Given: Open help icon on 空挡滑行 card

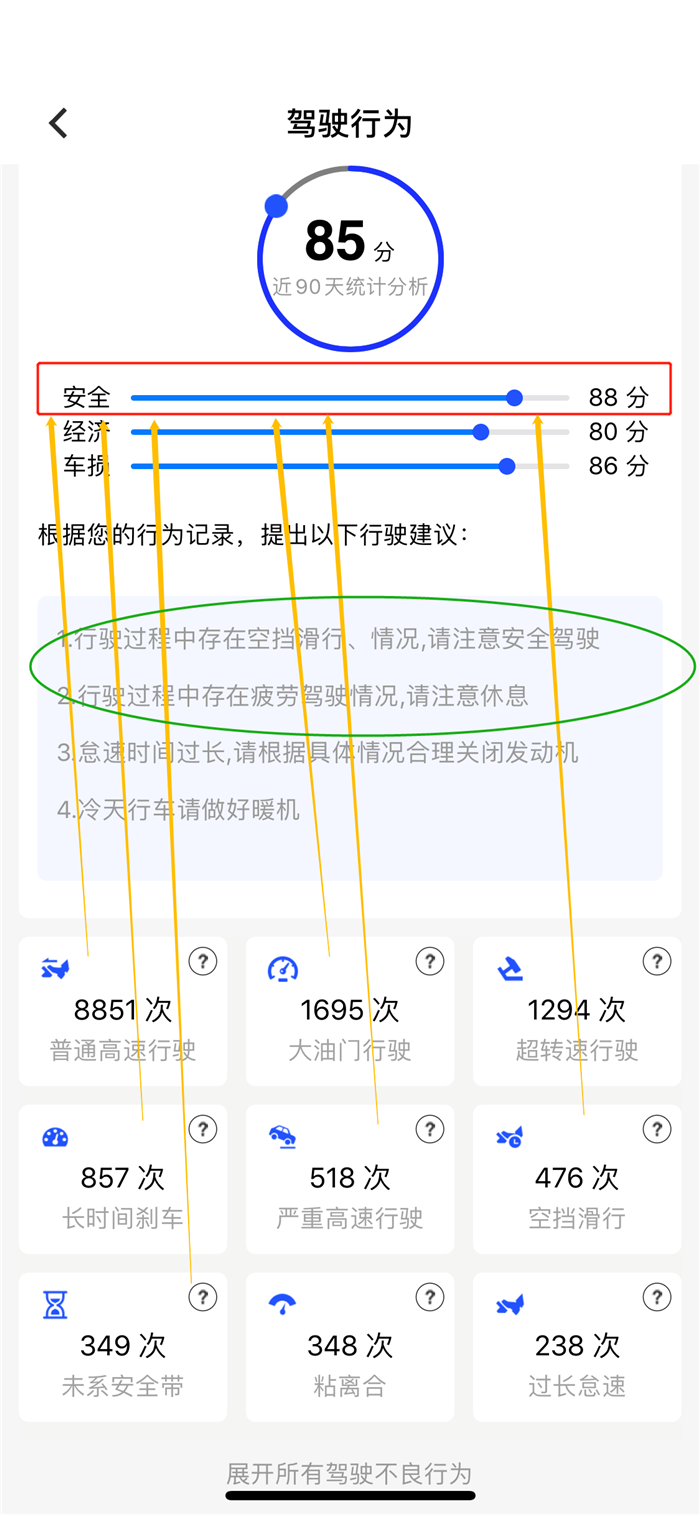Looking at the screenshot, I should tap(657, 1130).
